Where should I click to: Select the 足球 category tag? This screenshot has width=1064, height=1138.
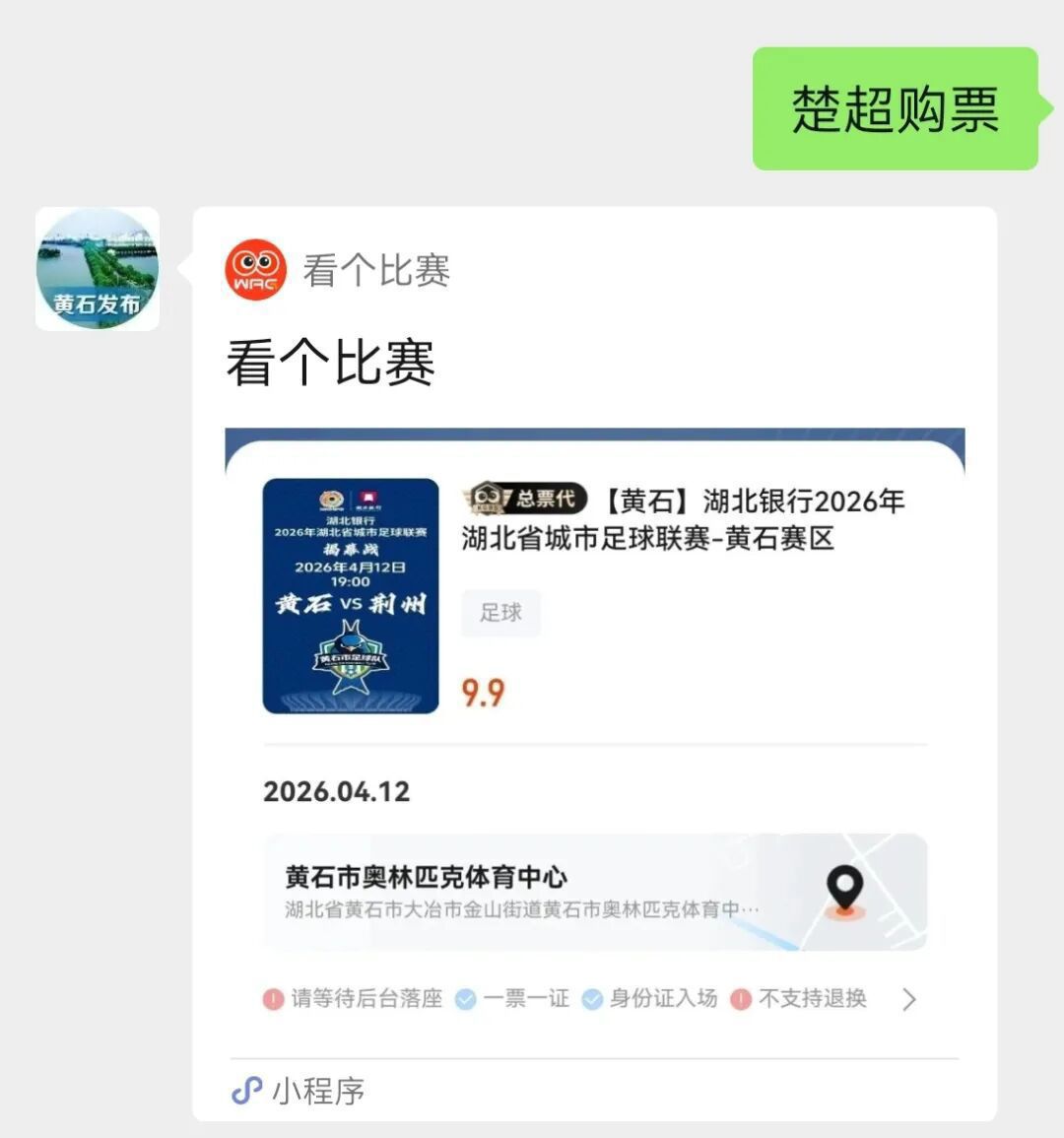click(501, 613)
